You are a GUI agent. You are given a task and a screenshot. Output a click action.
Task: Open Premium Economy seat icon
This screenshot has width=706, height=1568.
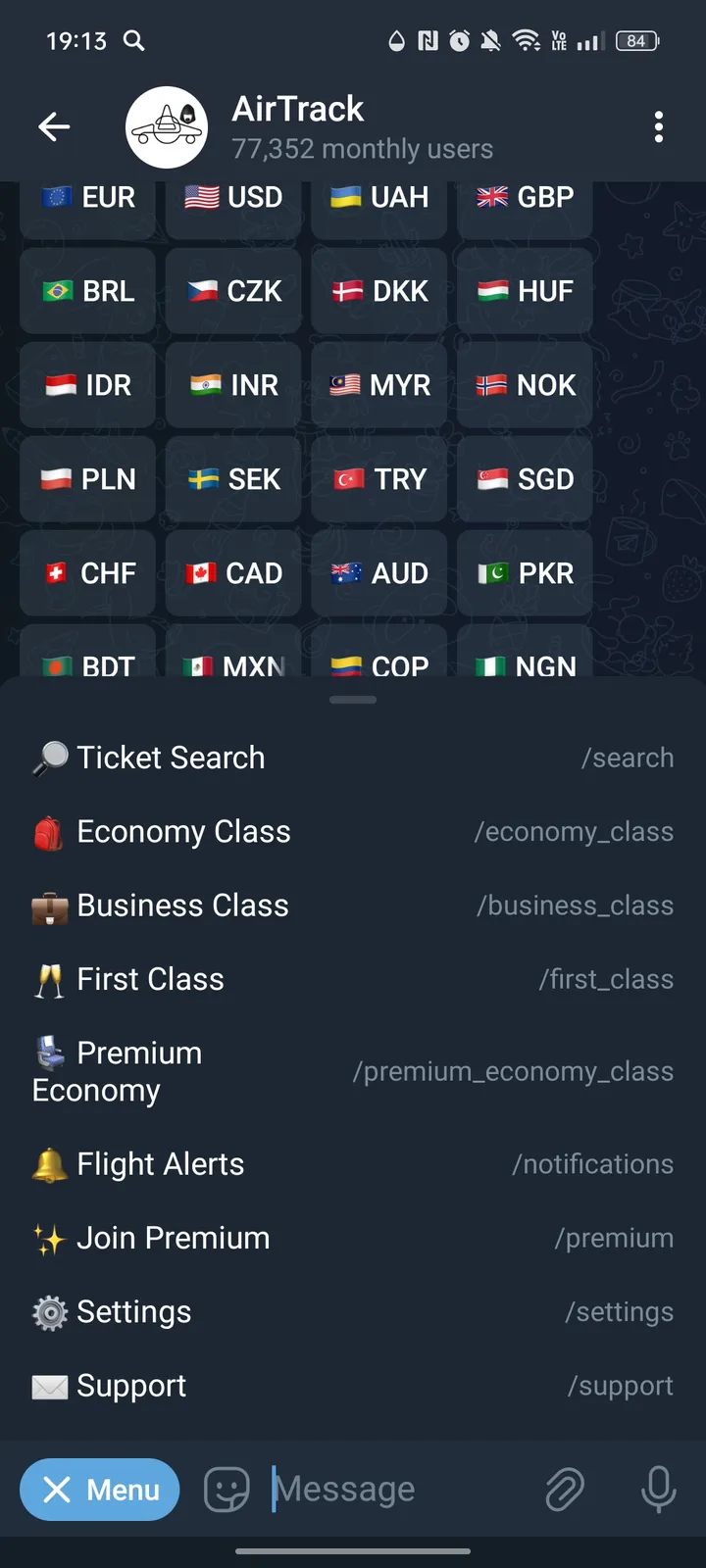click(48, 1053)
